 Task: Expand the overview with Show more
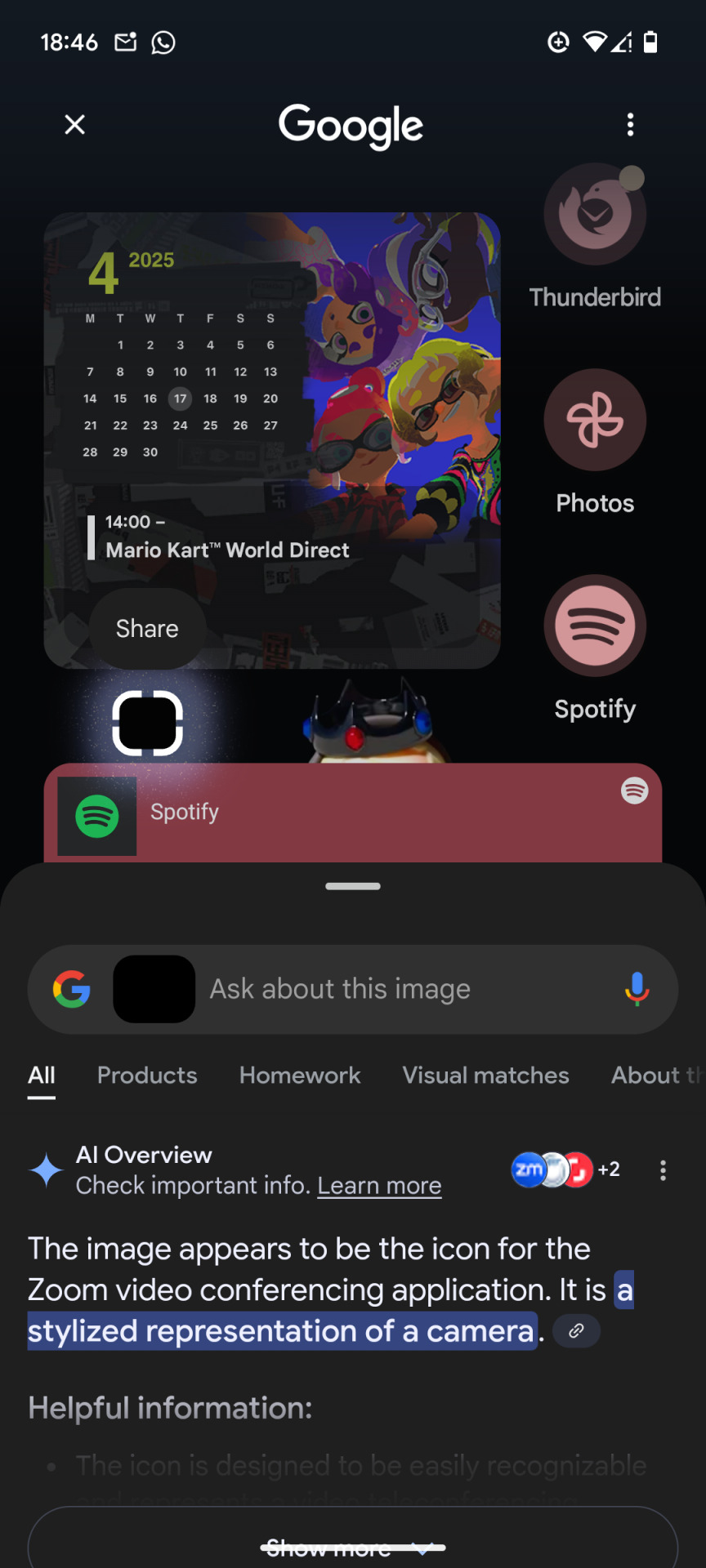(353, 1546)
